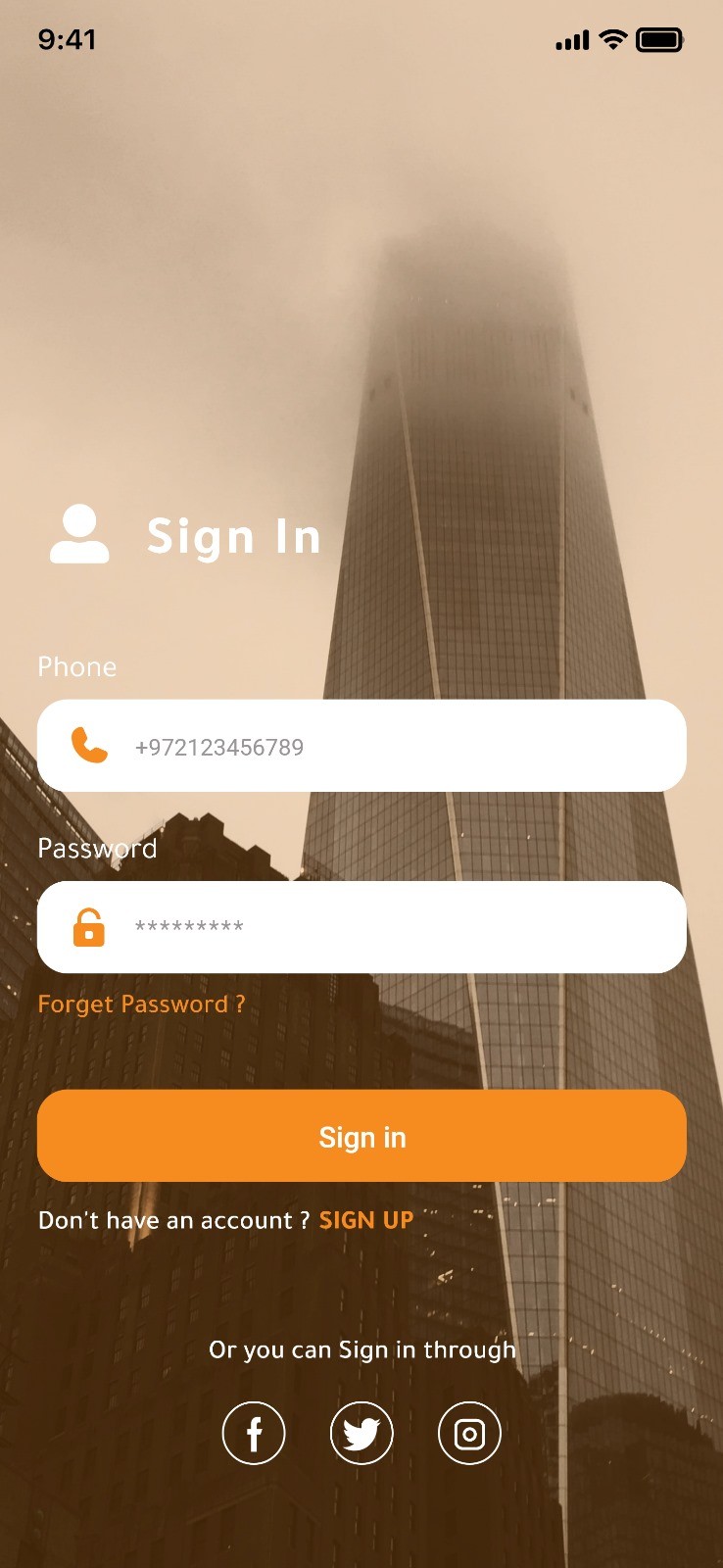The width and height of the screenshot is (723, 1568).
Task: Focus the Password field
Action: [361, 927]
